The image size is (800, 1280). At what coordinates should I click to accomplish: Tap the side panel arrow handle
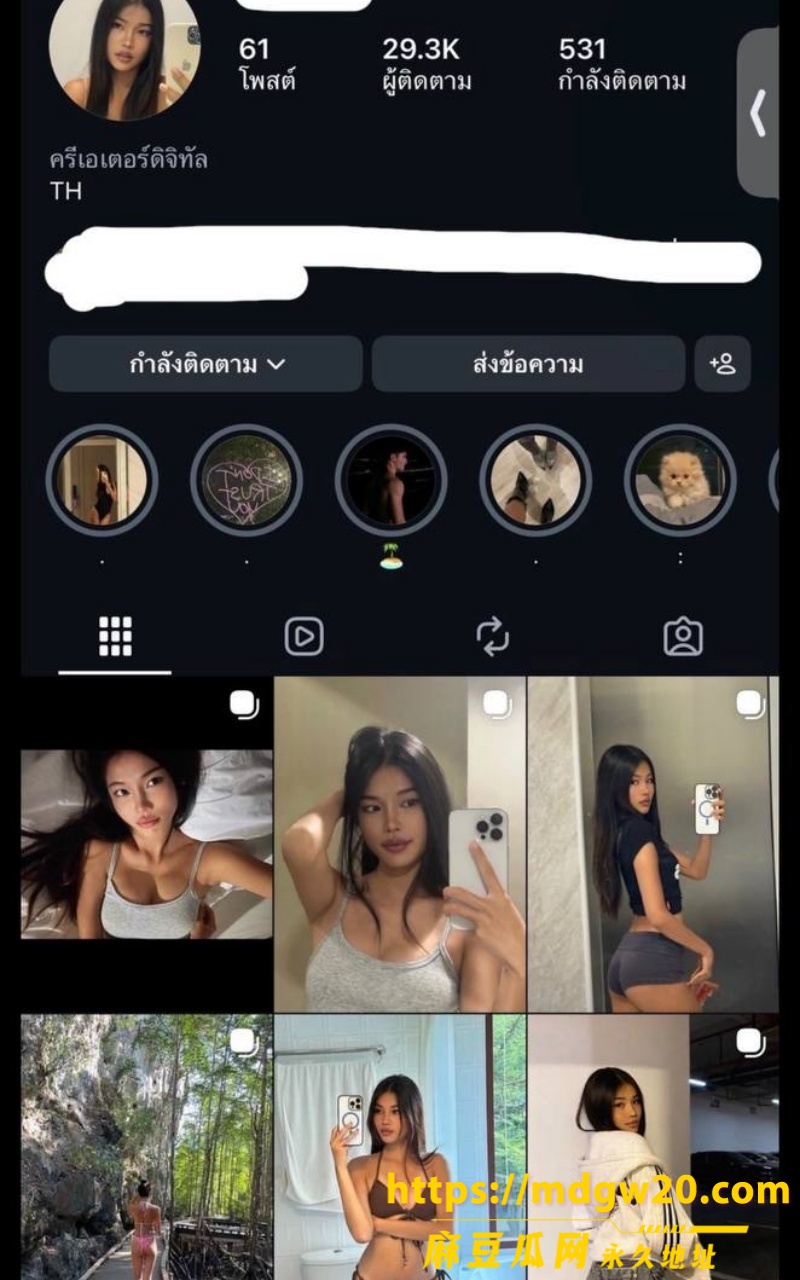point(758,112)
